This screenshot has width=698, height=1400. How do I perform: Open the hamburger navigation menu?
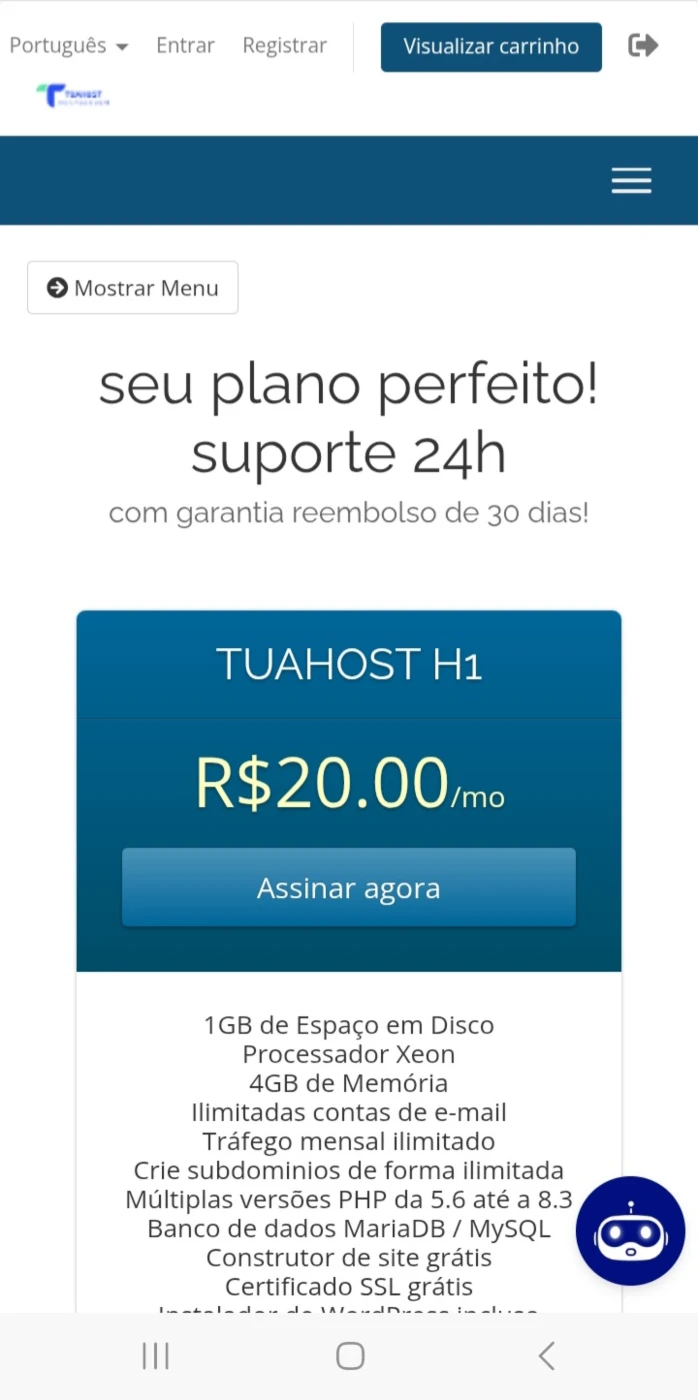pos(631,180)
